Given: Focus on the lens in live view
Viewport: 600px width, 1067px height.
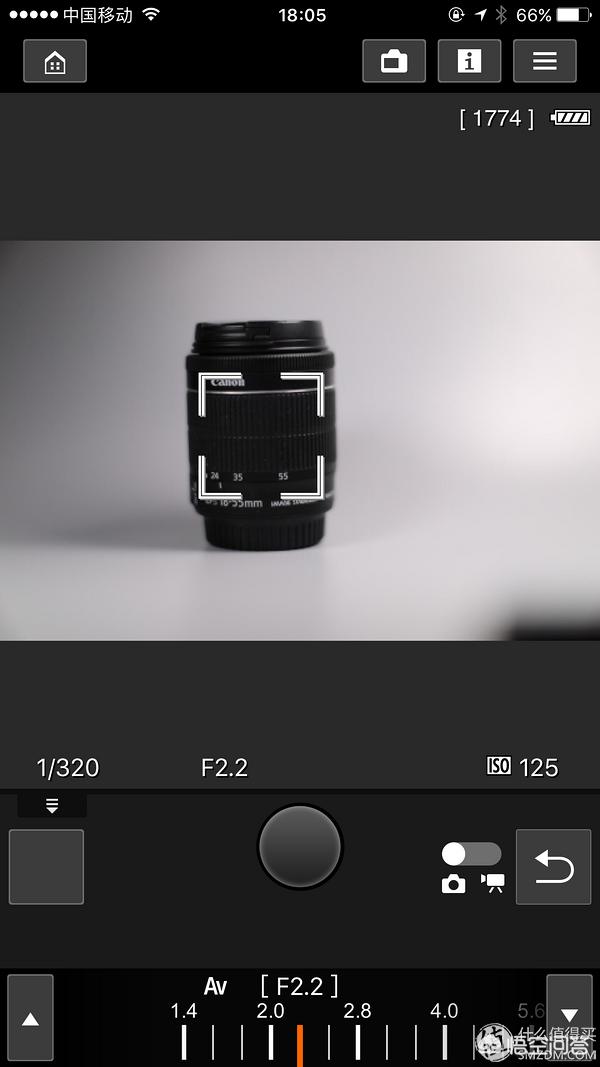Looking at the screenshot, I should [x=262, y=436].
